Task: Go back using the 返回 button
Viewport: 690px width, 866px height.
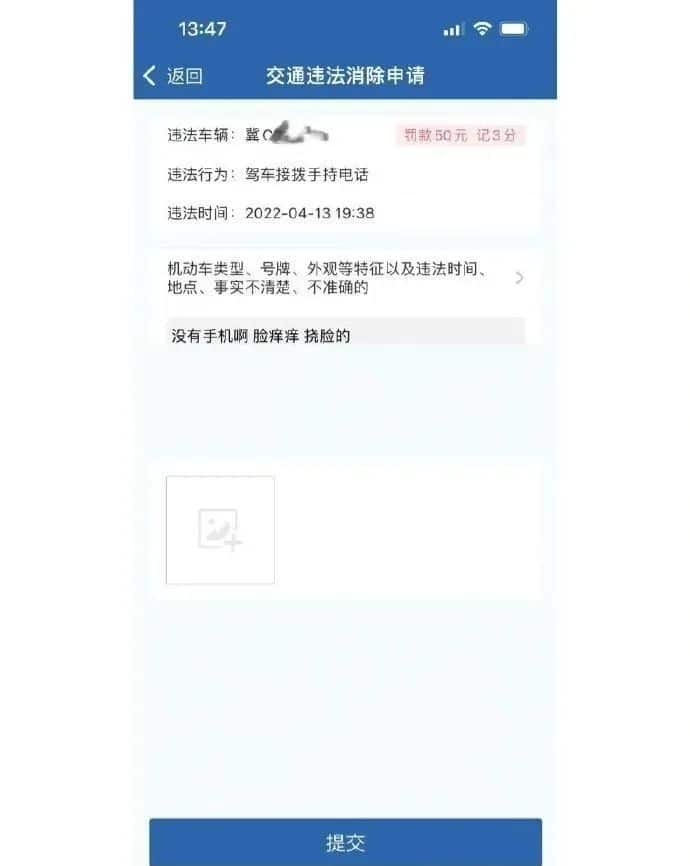Action: point(173,76)
